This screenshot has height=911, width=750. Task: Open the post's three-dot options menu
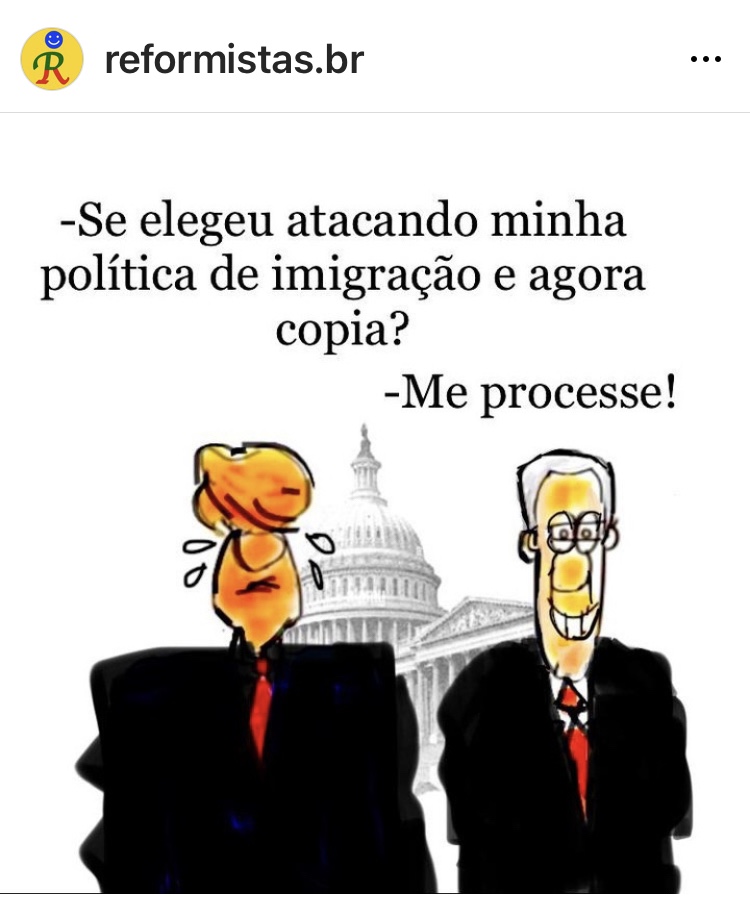click(706, 60)
